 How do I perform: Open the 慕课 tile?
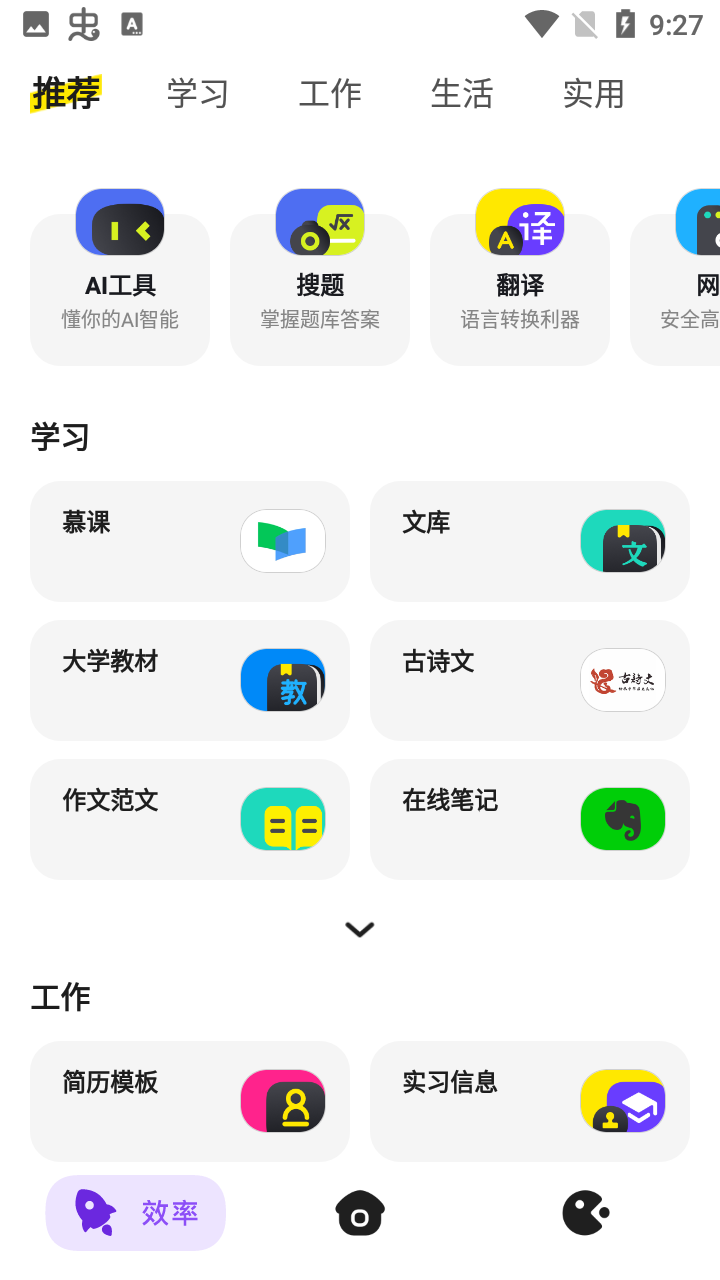190,541
